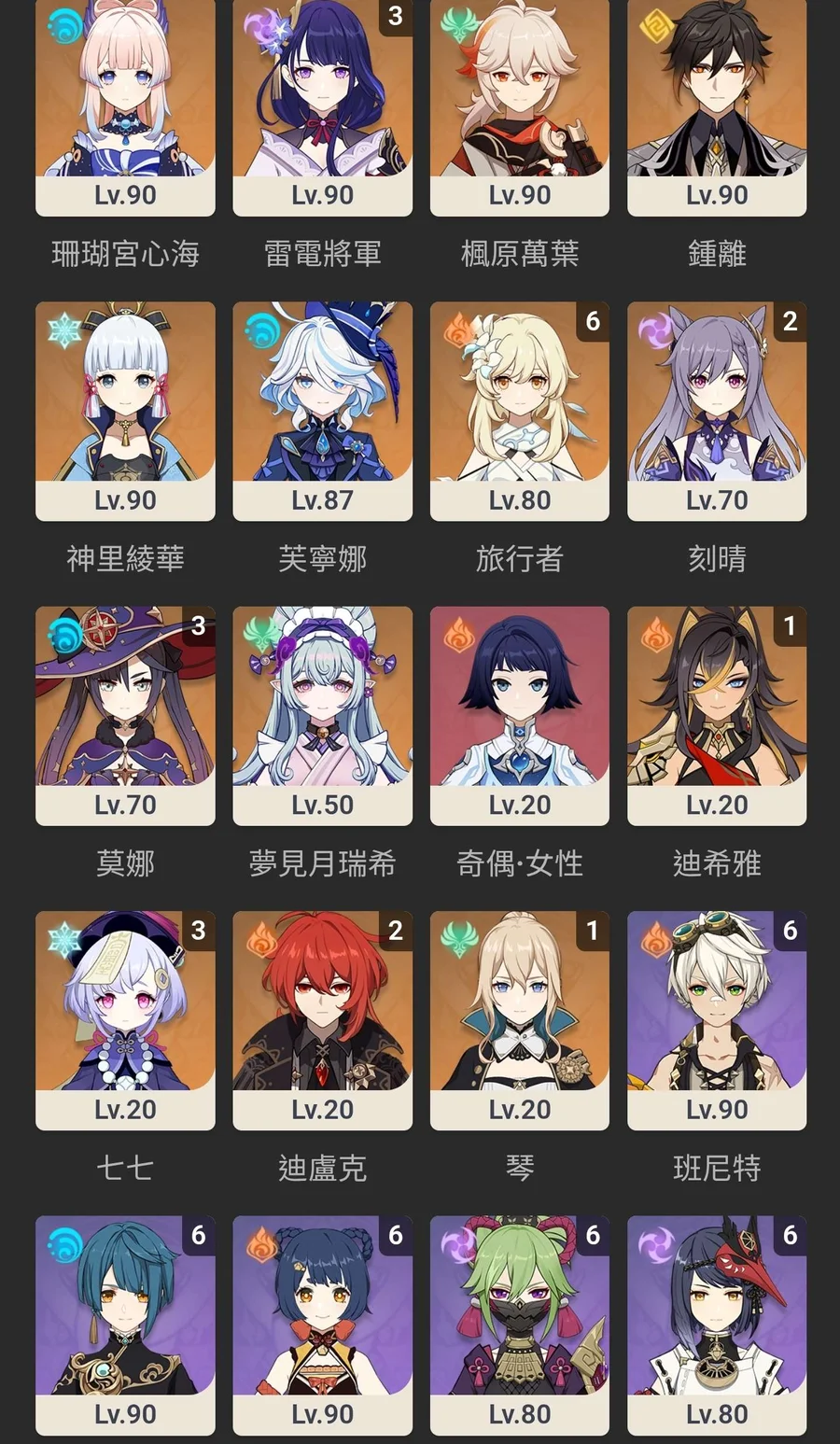
Task: Tap the Lv.50 夢見月瑞希 card
Action: click(322, 713)
